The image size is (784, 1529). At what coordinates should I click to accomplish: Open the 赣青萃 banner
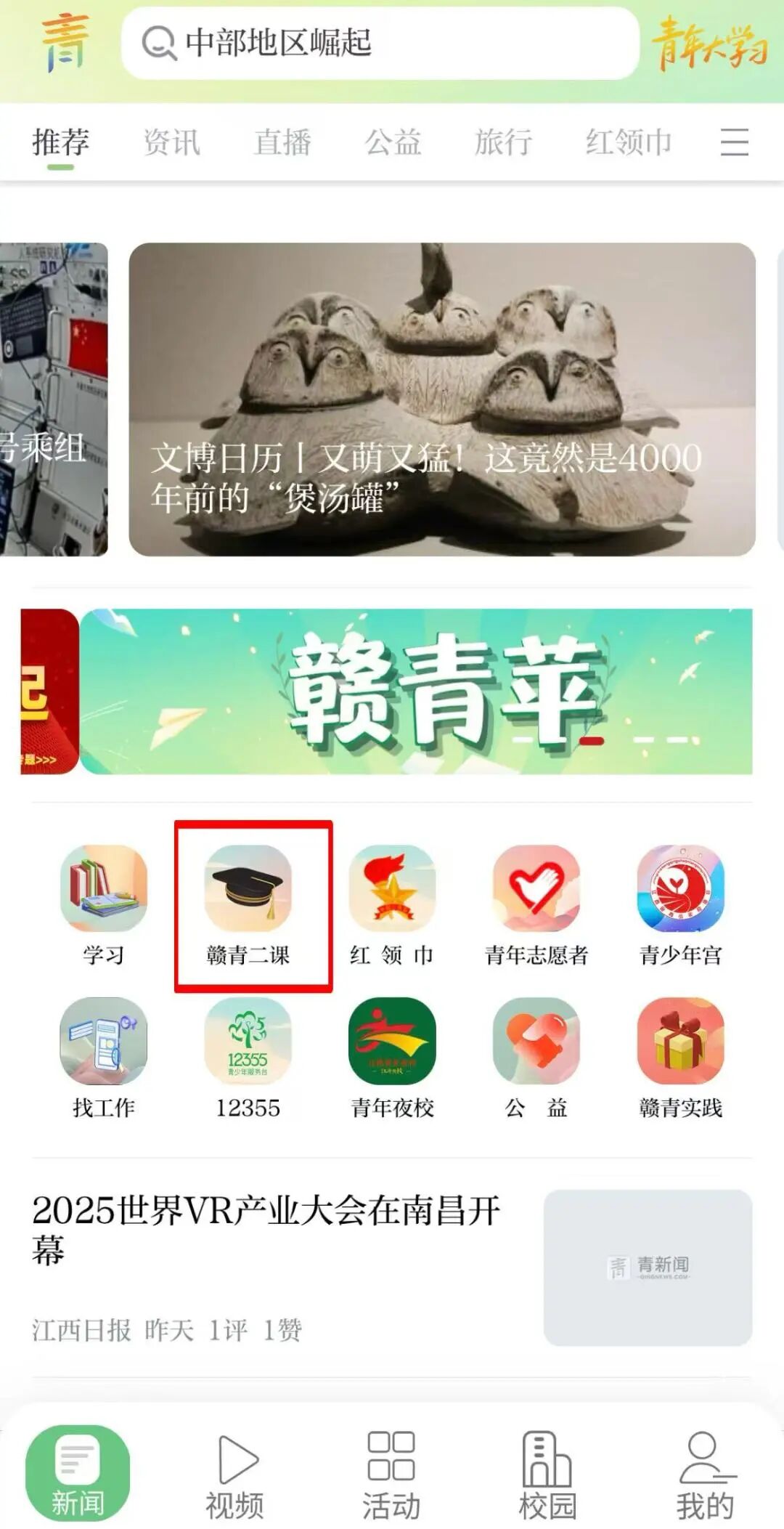(x=415, y=691)
